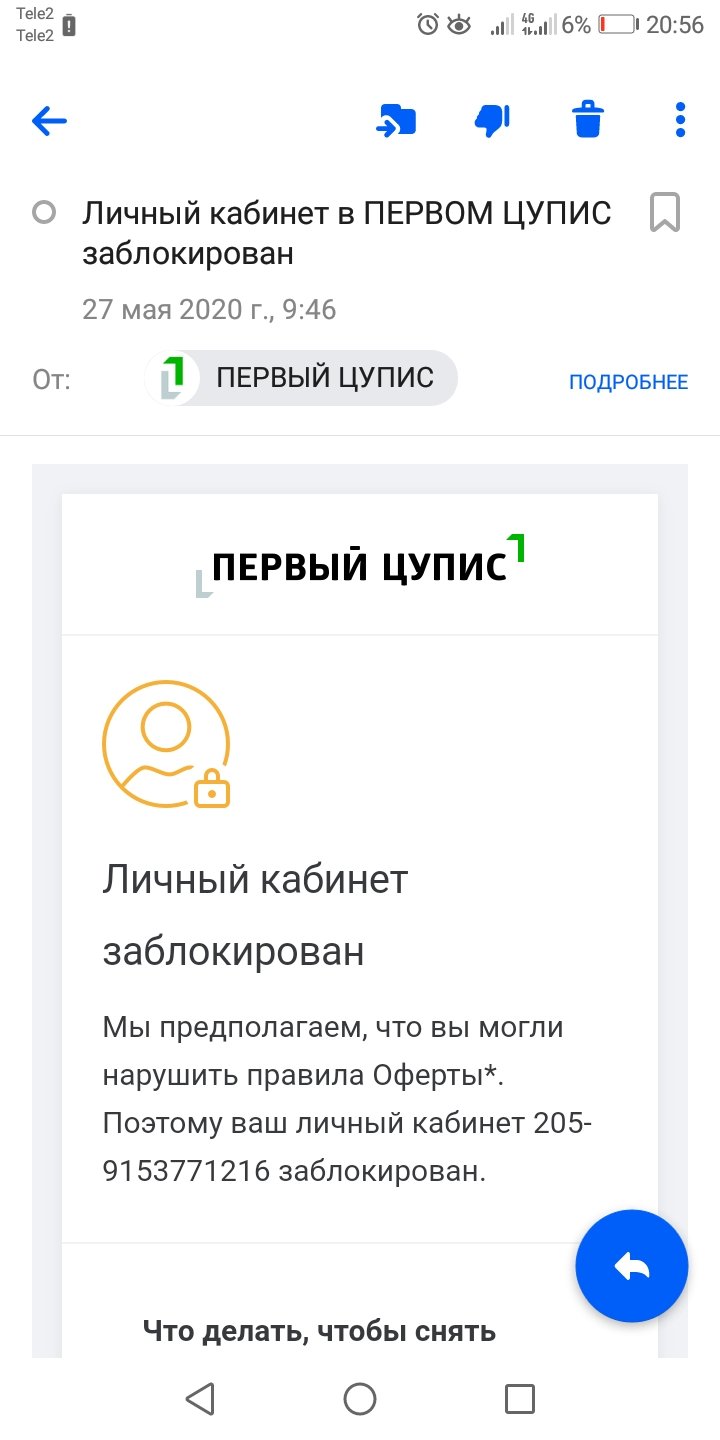This screenshot has width=720, height=1440.
Task: Tap ПОДРОБНЕЕ to show email details
Action: click(628, 382)
